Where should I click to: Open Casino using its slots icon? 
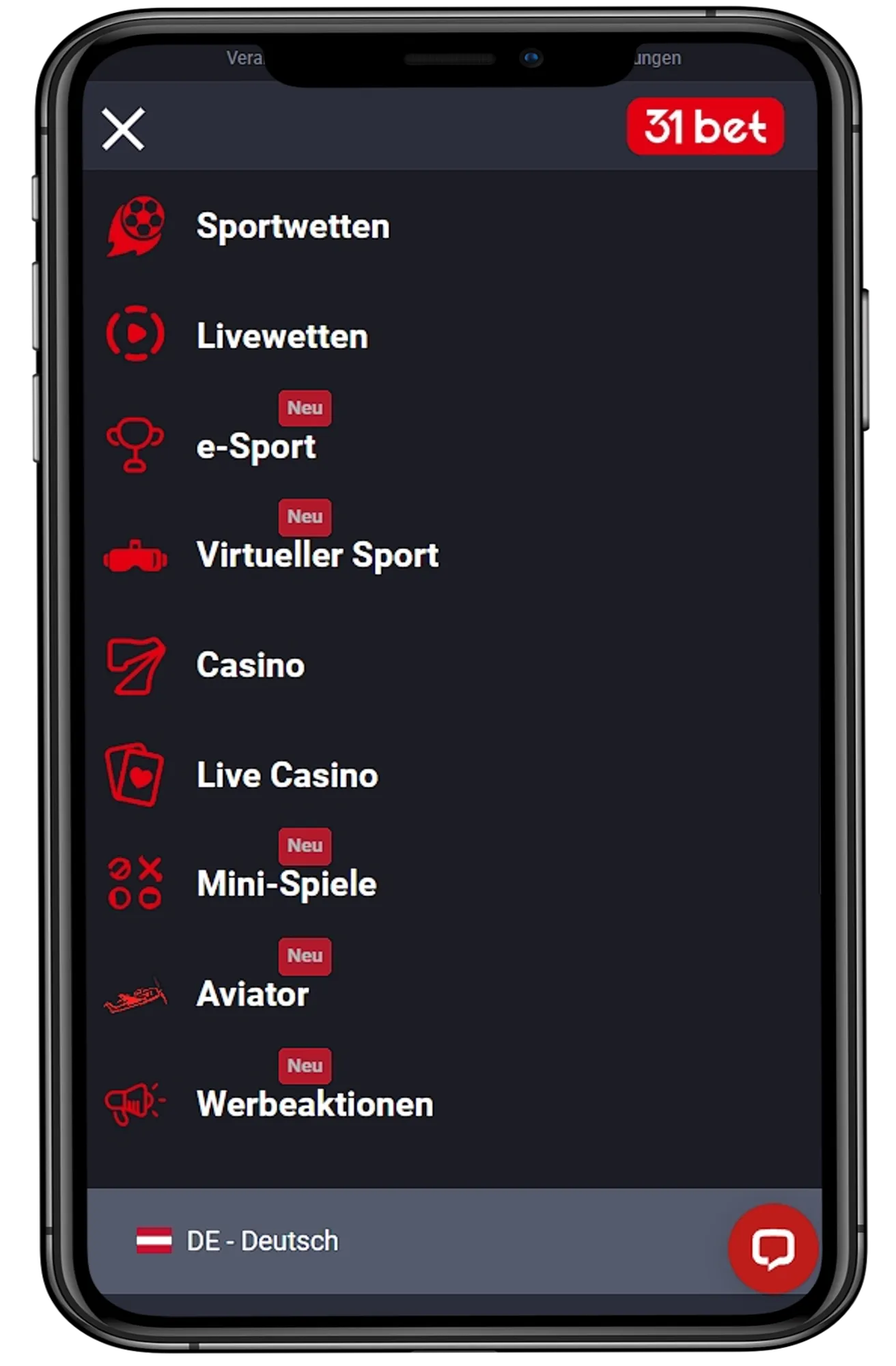pos(135,666)
